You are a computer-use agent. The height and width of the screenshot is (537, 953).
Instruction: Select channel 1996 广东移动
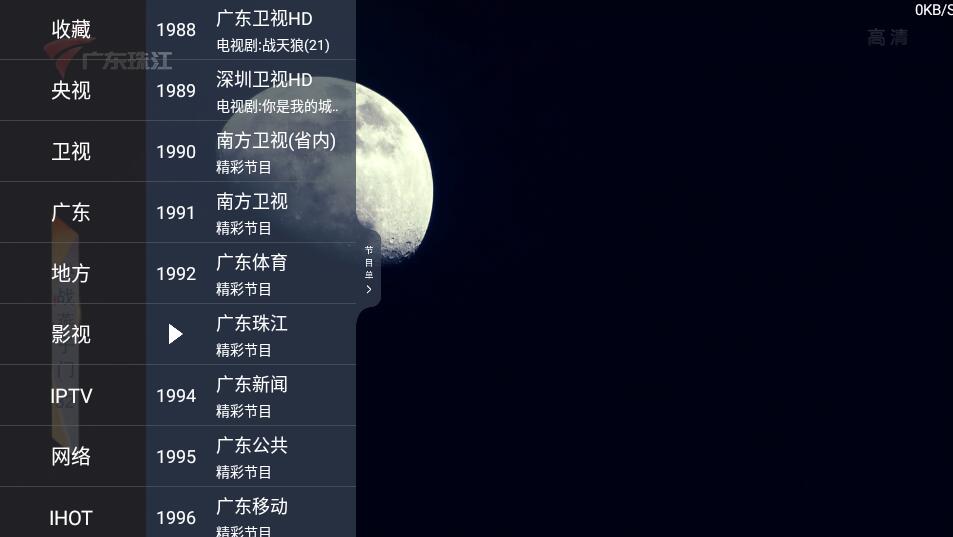pyautogui.click(x=251, y=515)
